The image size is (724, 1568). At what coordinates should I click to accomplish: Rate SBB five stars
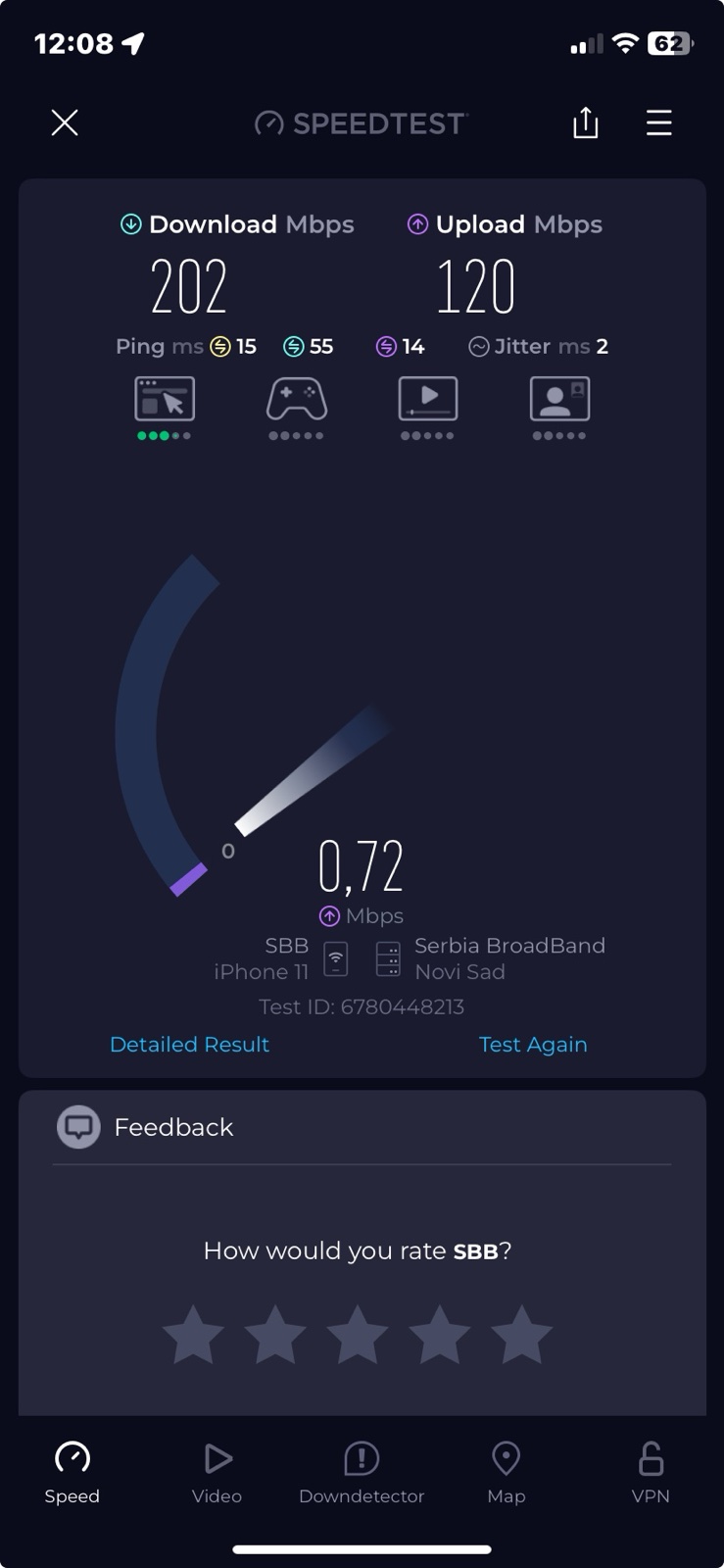(521, 1335)
